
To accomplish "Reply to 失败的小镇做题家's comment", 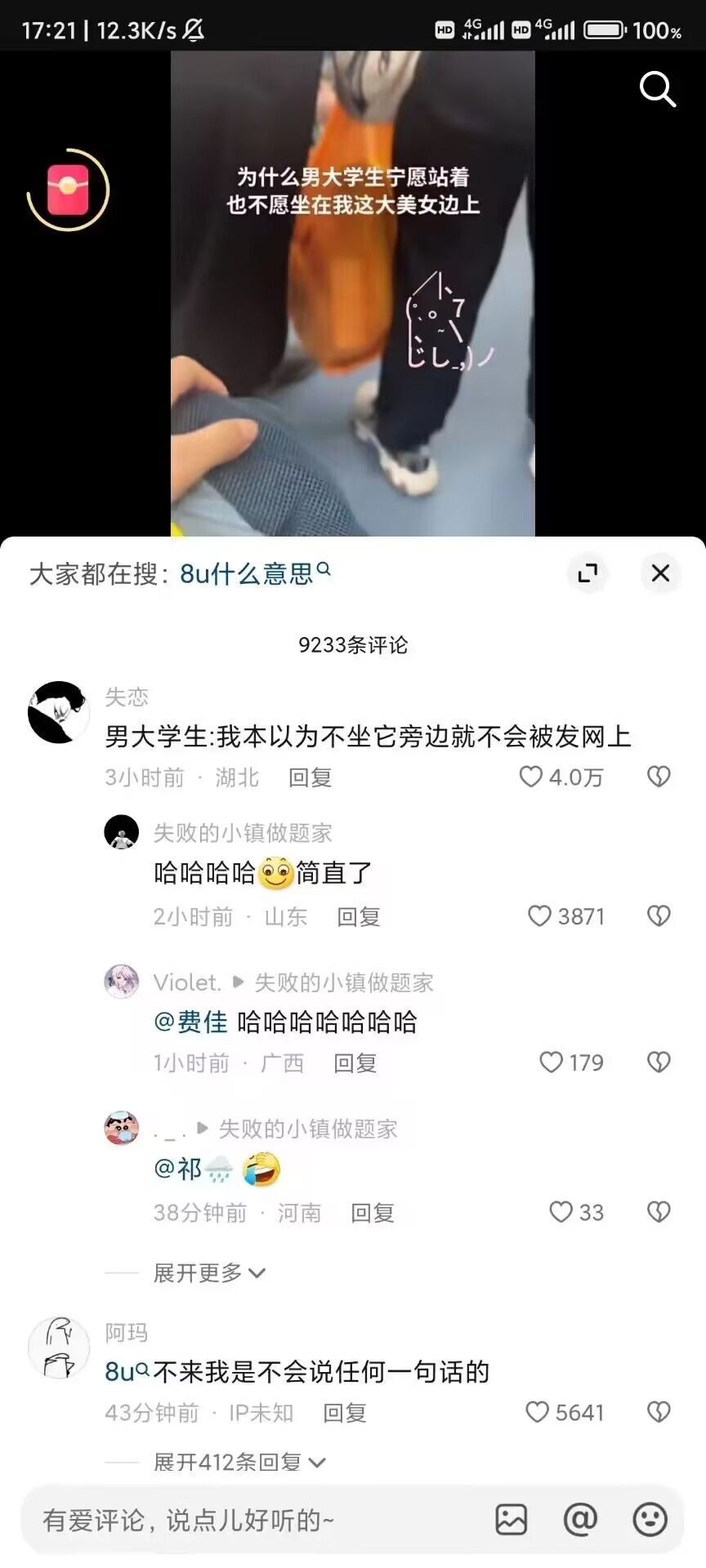I will pos(359,917).
